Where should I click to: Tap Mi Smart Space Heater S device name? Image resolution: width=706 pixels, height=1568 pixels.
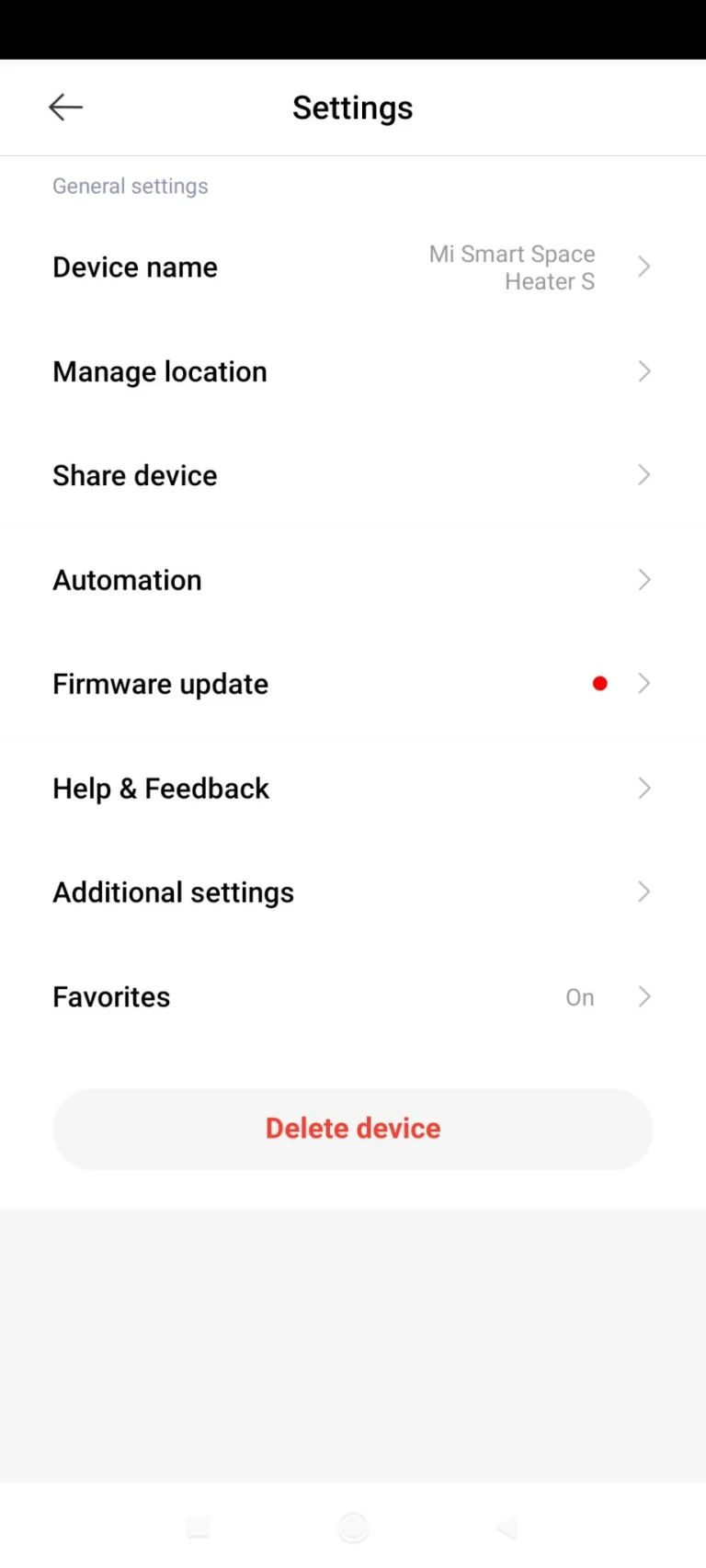pyautogui.click(x=512, y=267)
